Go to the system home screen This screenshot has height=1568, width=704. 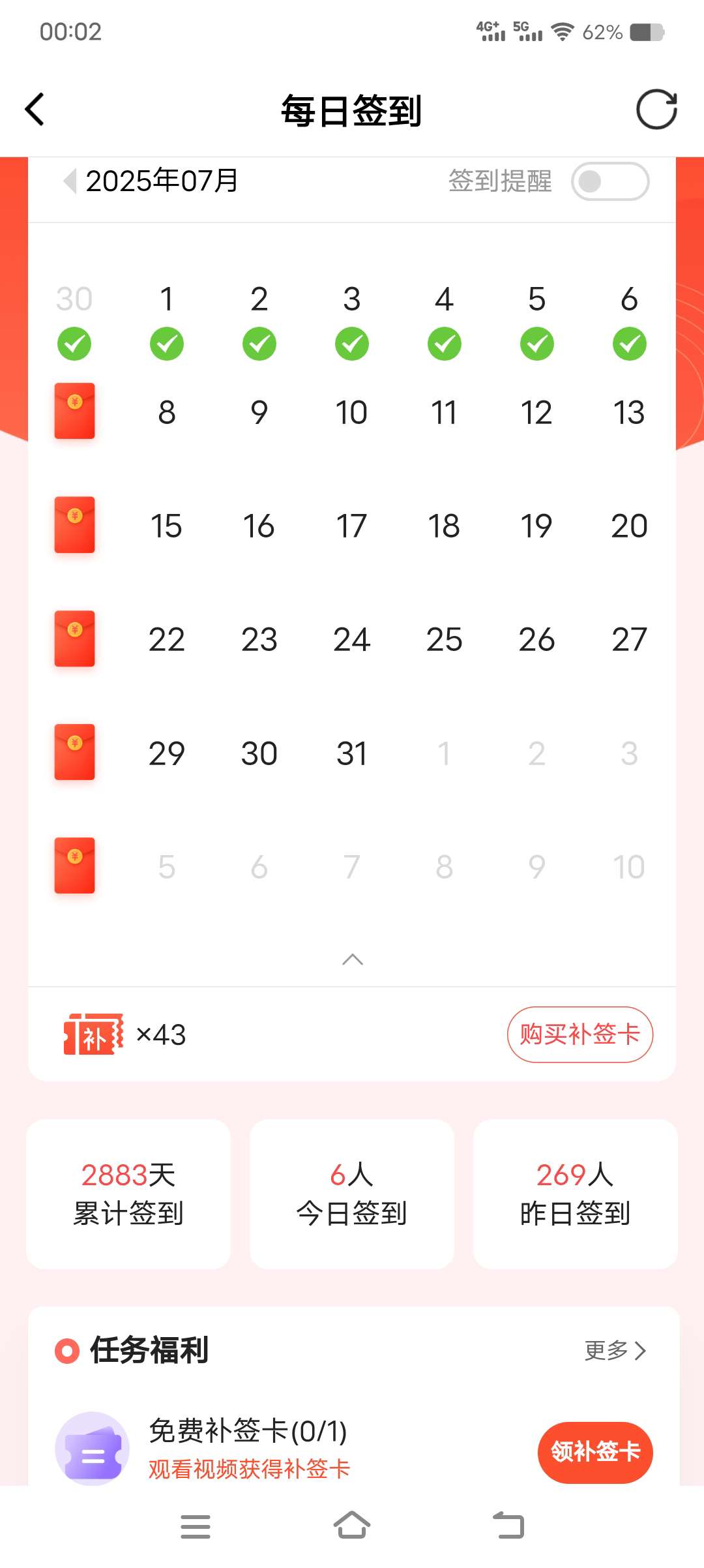coord(352,1526)
